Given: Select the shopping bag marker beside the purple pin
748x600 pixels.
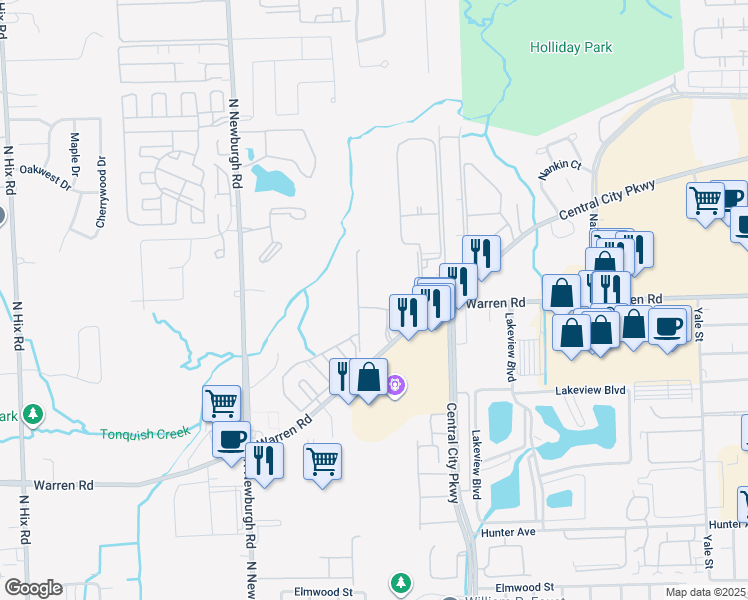Looking at the screenshot, I should tap(369, 378).
